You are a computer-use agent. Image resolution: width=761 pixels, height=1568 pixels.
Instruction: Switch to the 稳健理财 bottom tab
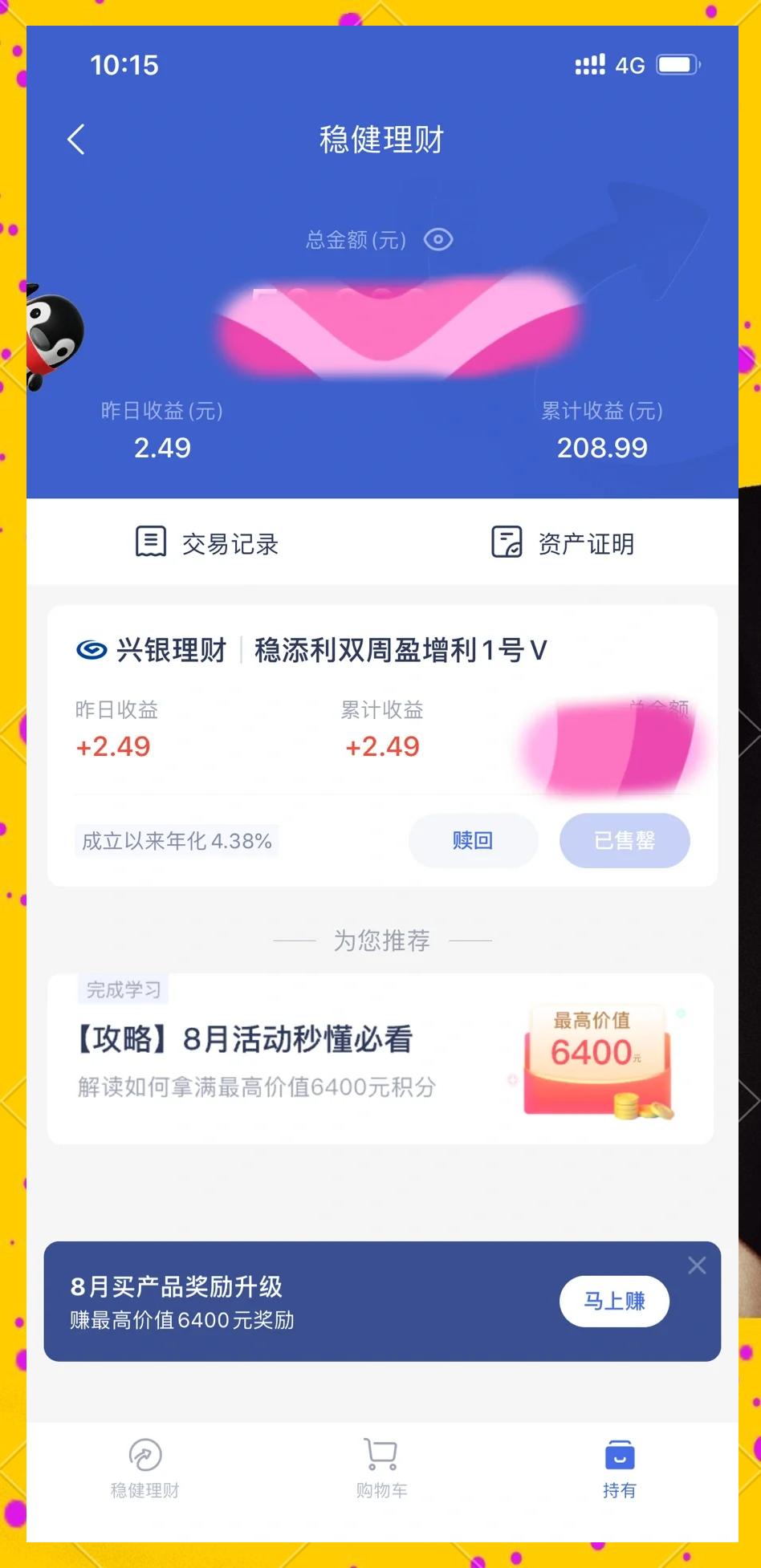tap(145, 1468)
